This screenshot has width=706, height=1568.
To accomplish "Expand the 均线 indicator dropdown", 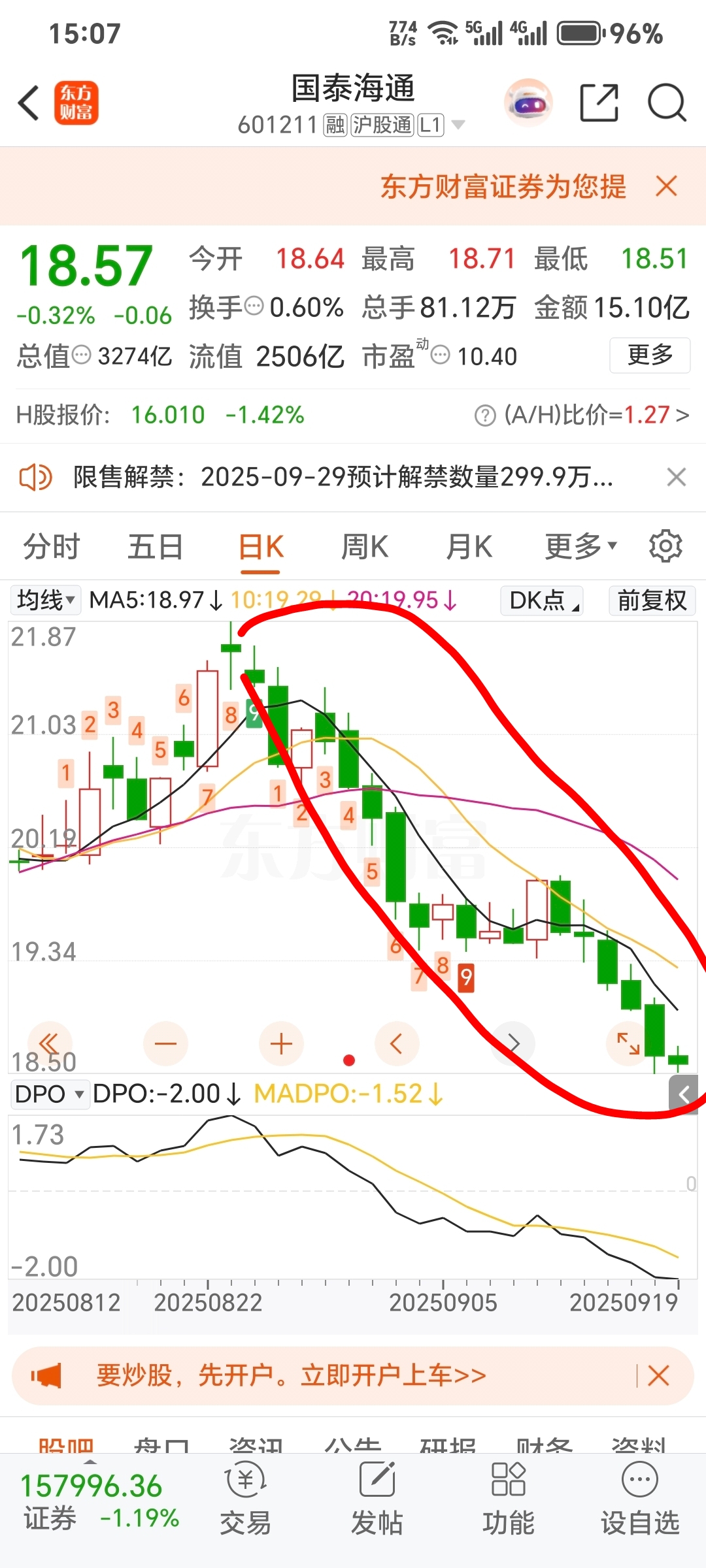I will click(x=45, y=600).
